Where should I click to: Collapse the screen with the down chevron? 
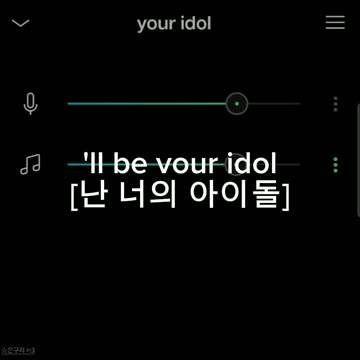tap(21, 23)
